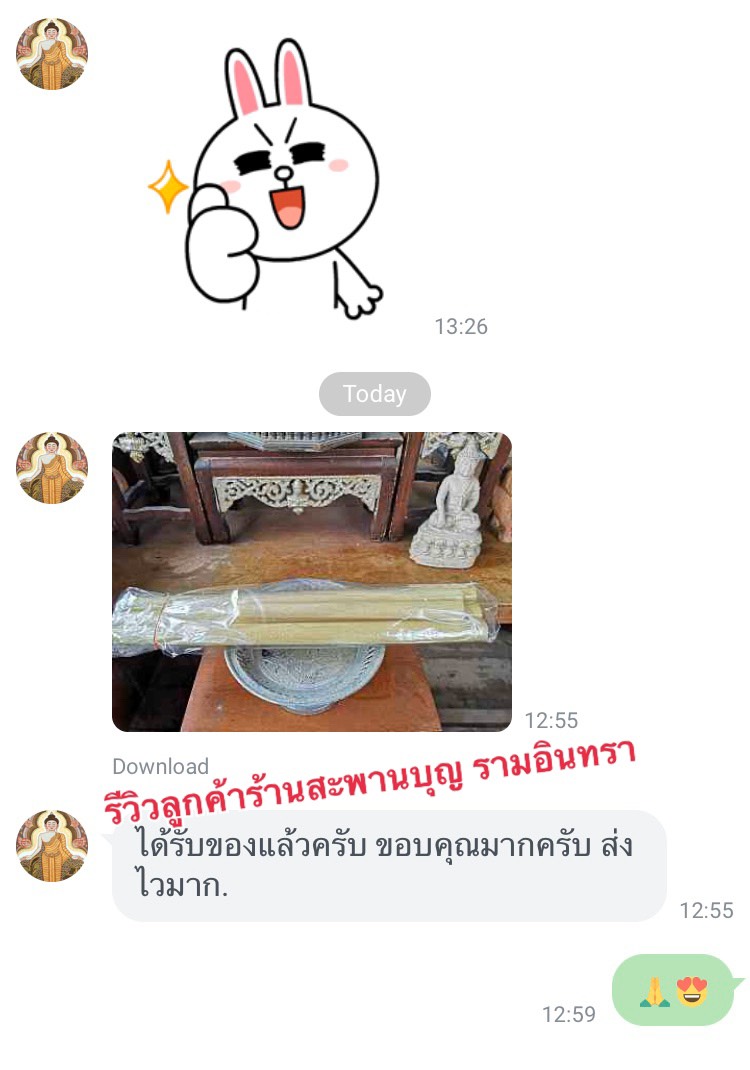Open sender's avatar beside the bunny sticker
750x1070 pixels.
(x=52, y=54)
